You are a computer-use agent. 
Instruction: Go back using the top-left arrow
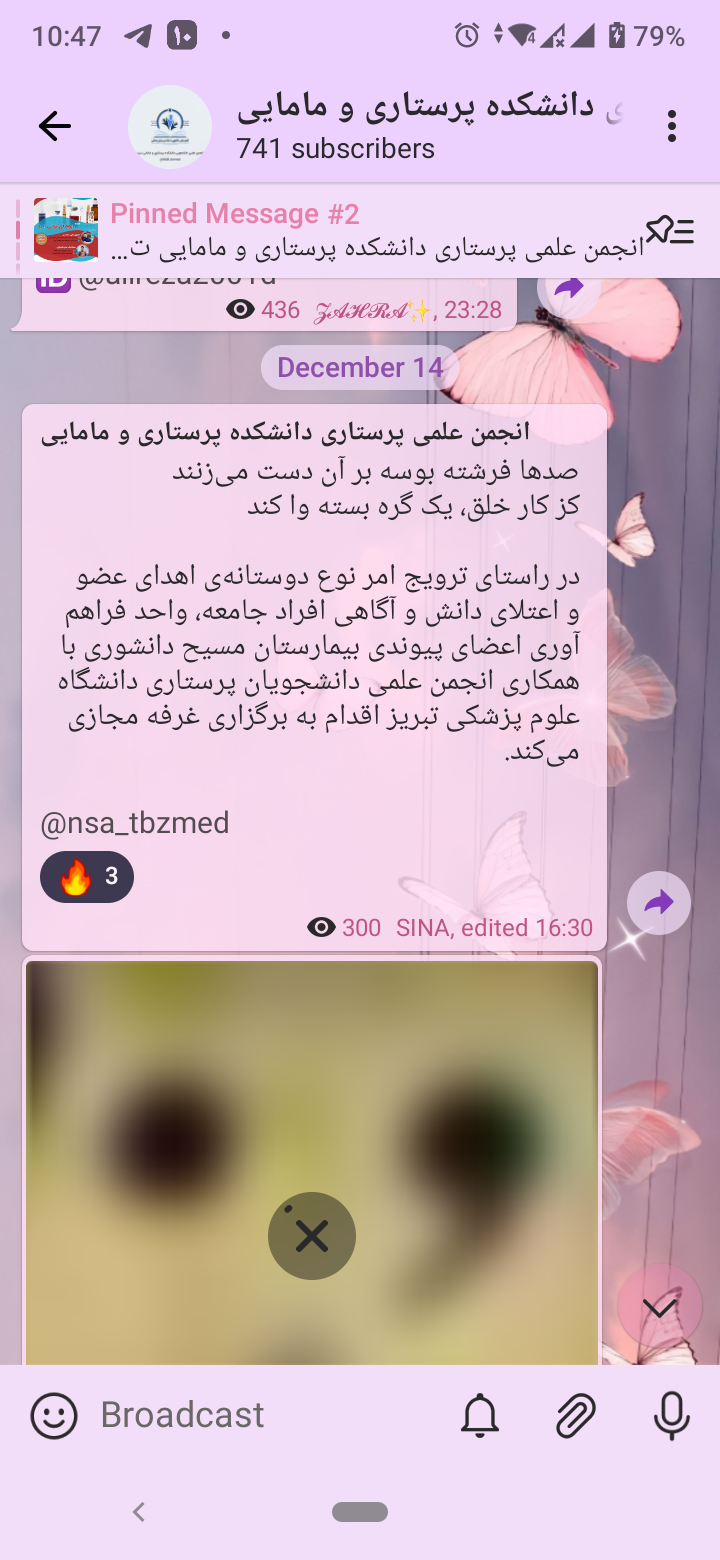coord(55,126)
